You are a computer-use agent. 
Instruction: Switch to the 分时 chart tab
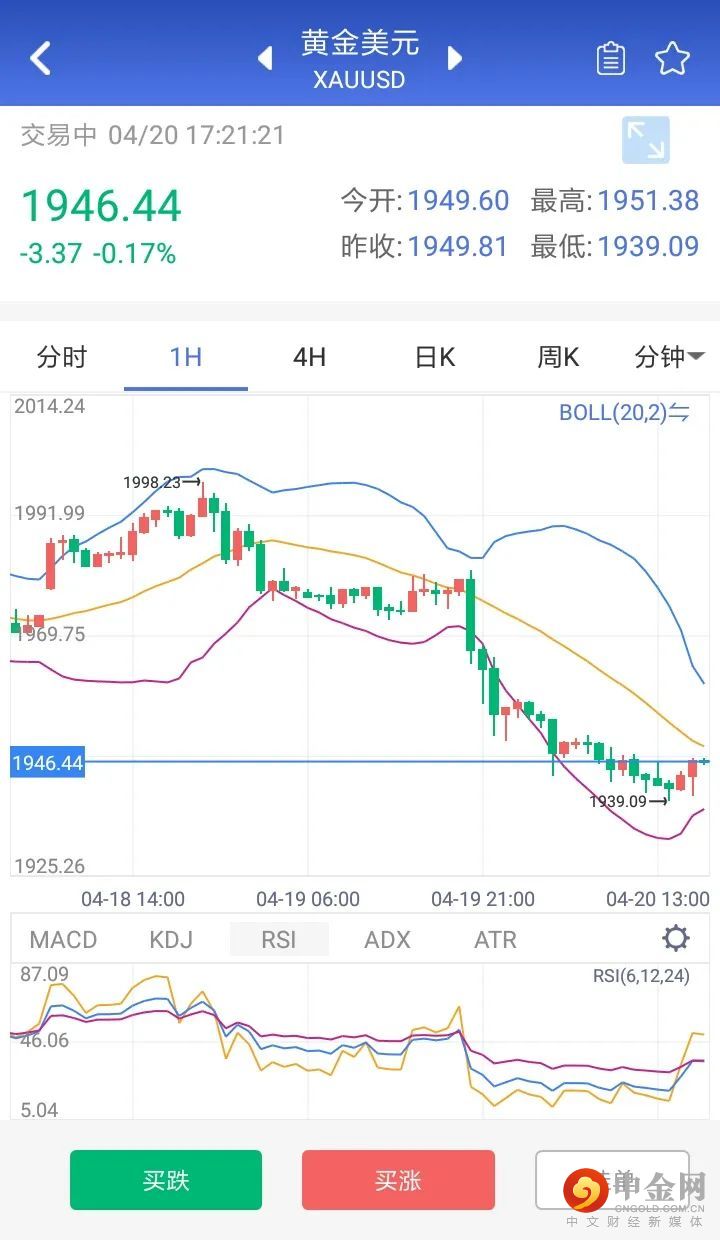click(62, 357)
